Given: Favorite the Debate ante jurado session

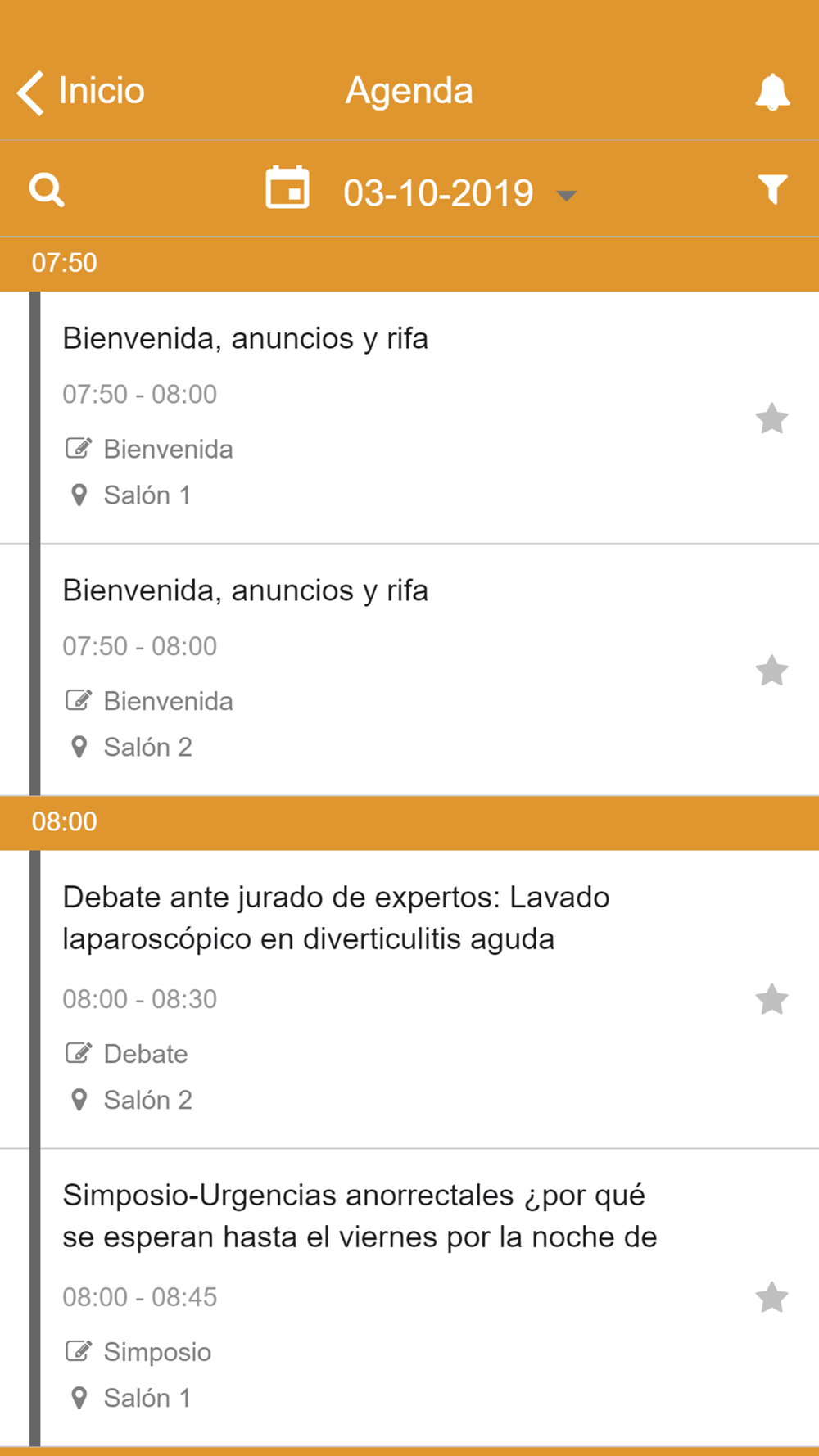Looking at the screenshot, I should click(x=771, y=1000).
